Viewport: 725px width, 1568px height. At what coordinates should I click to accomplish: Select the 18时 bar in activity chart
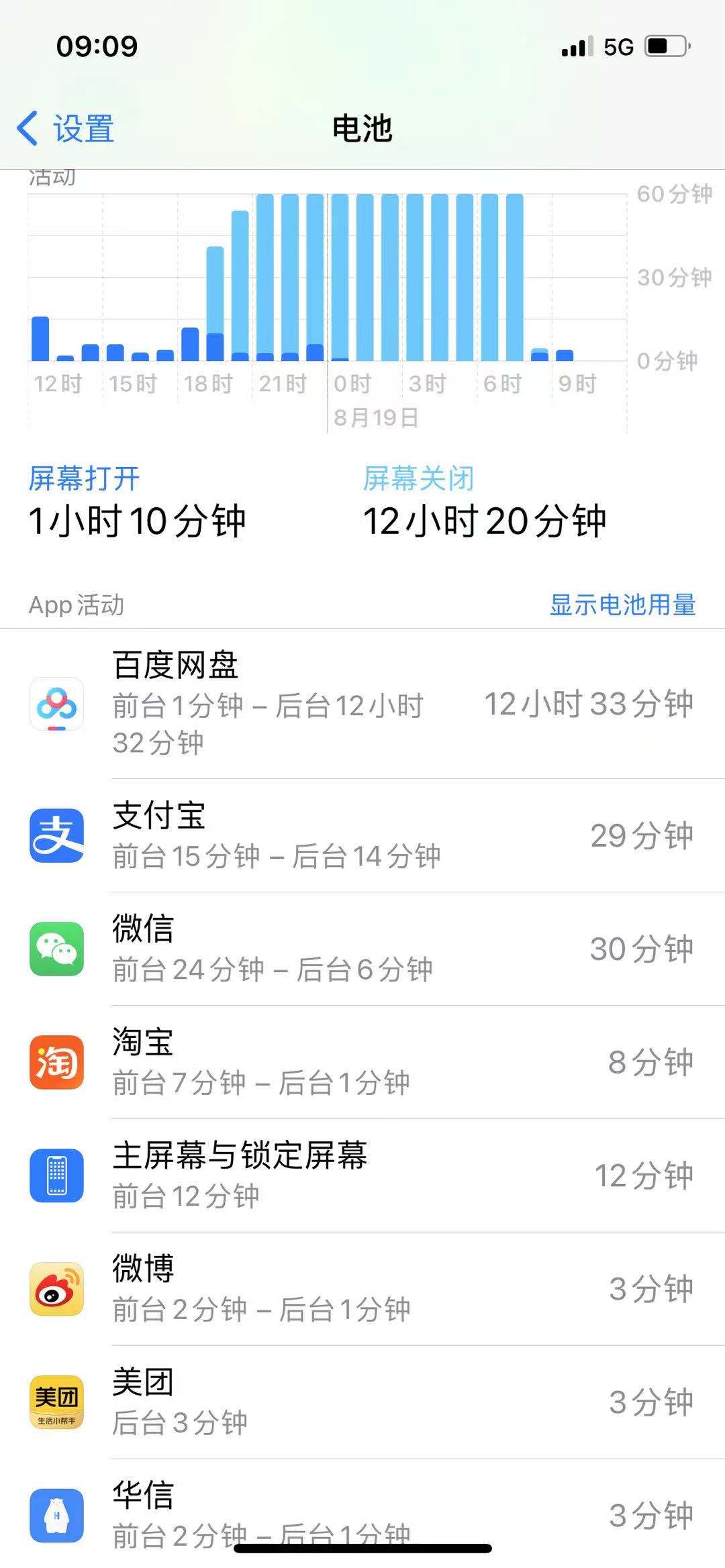click(x=190, y=344)
